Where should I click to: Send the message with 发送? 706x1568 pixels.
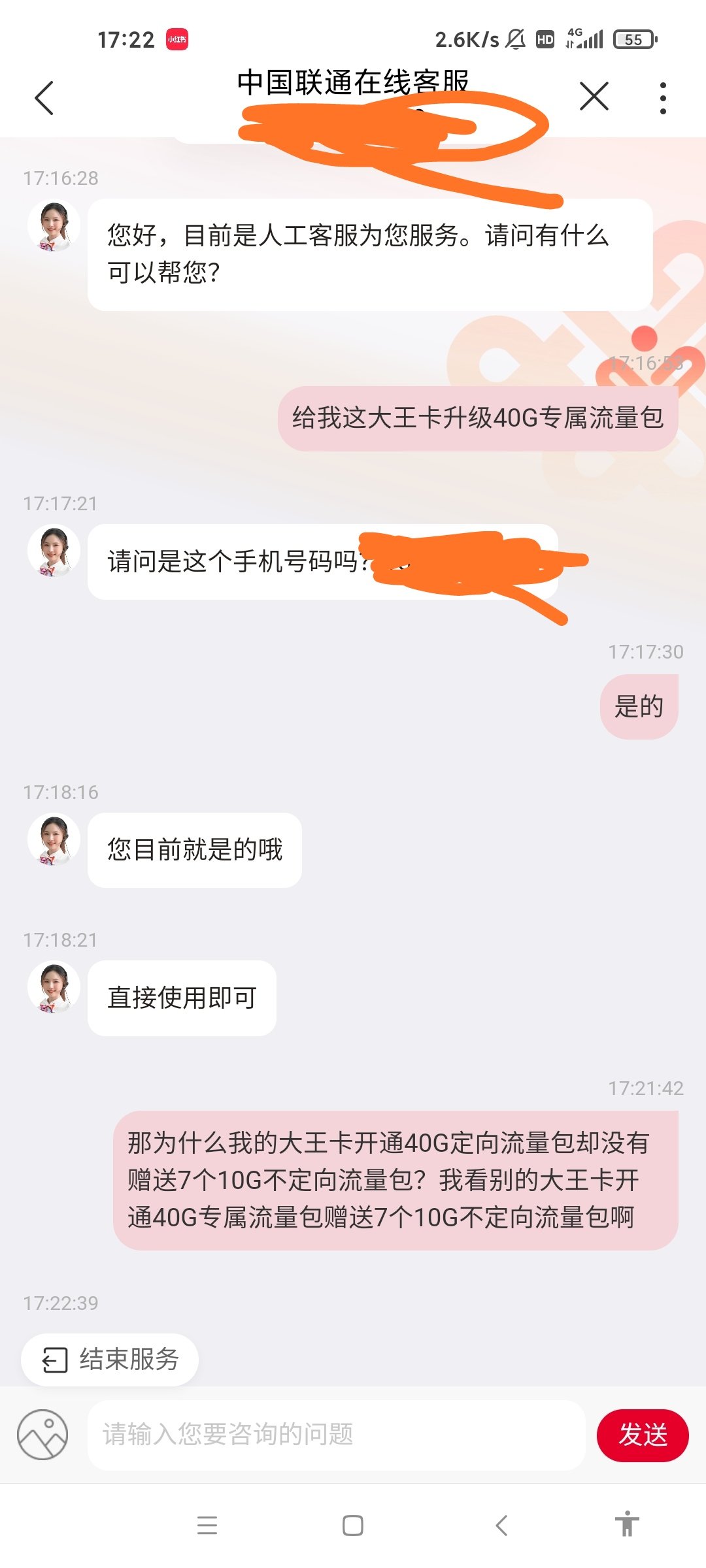642,1435
